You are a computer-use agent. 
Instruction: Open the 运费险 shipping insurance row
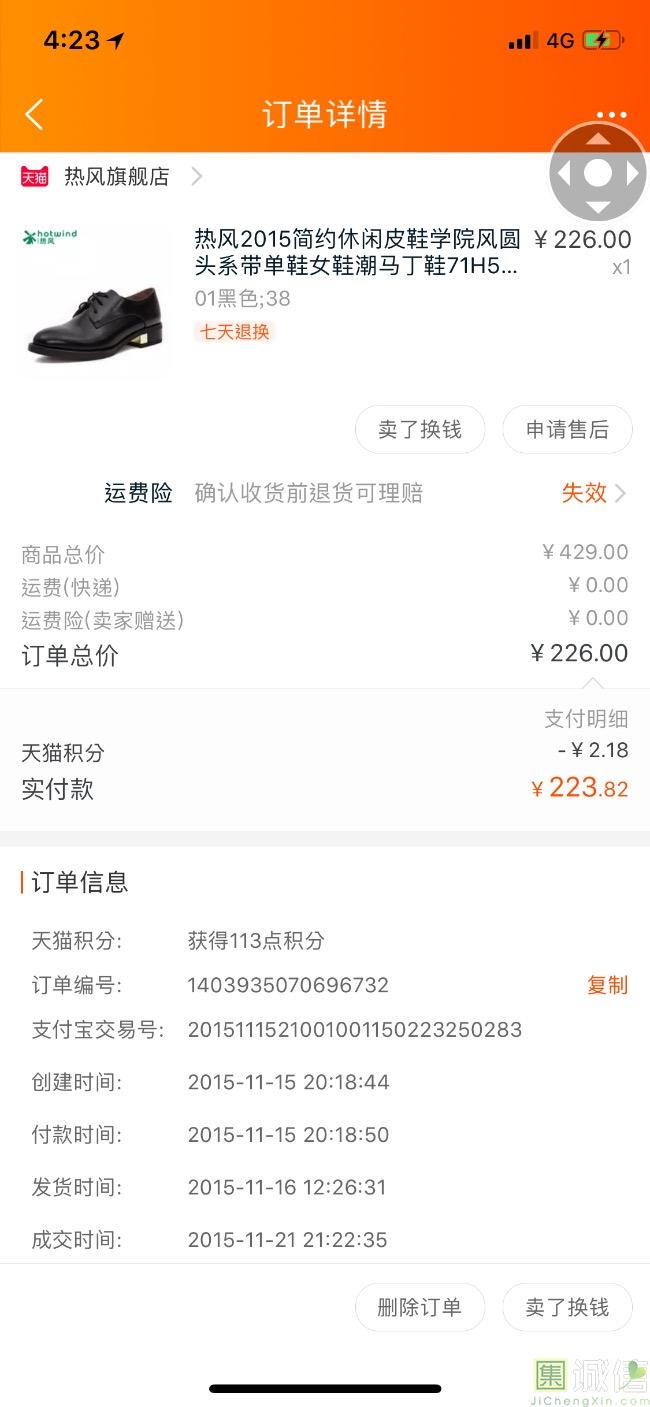coord(365,493)
